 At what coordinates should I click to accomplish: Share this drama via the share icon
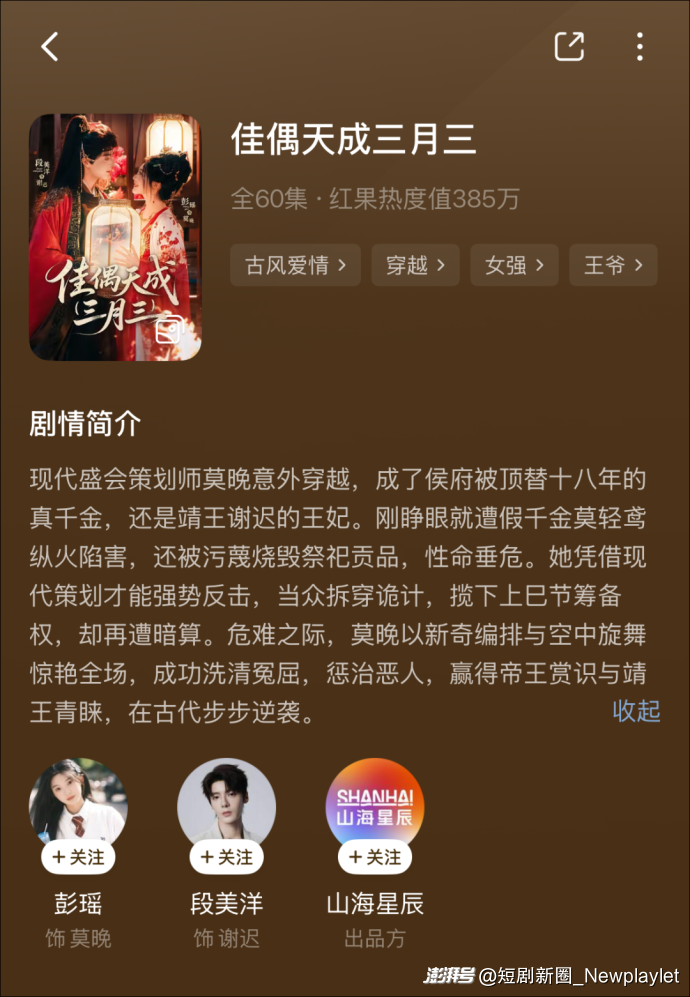pos(569,46)
